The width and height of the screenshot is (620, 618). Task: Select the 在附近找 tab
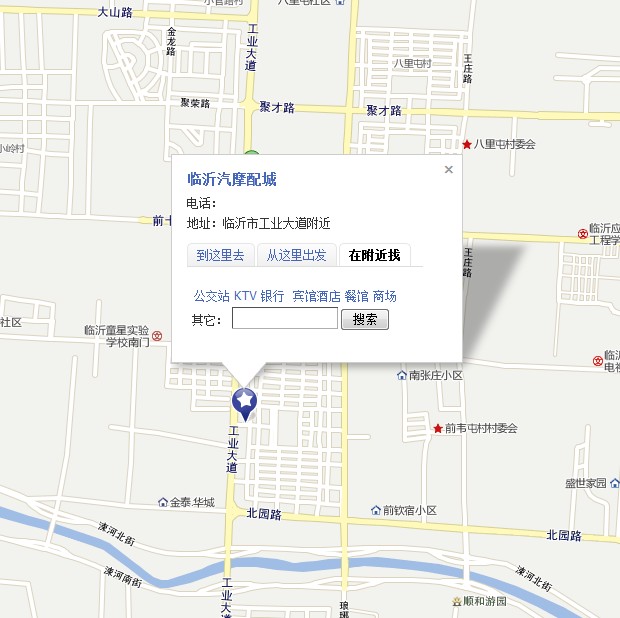coord(374,255)
